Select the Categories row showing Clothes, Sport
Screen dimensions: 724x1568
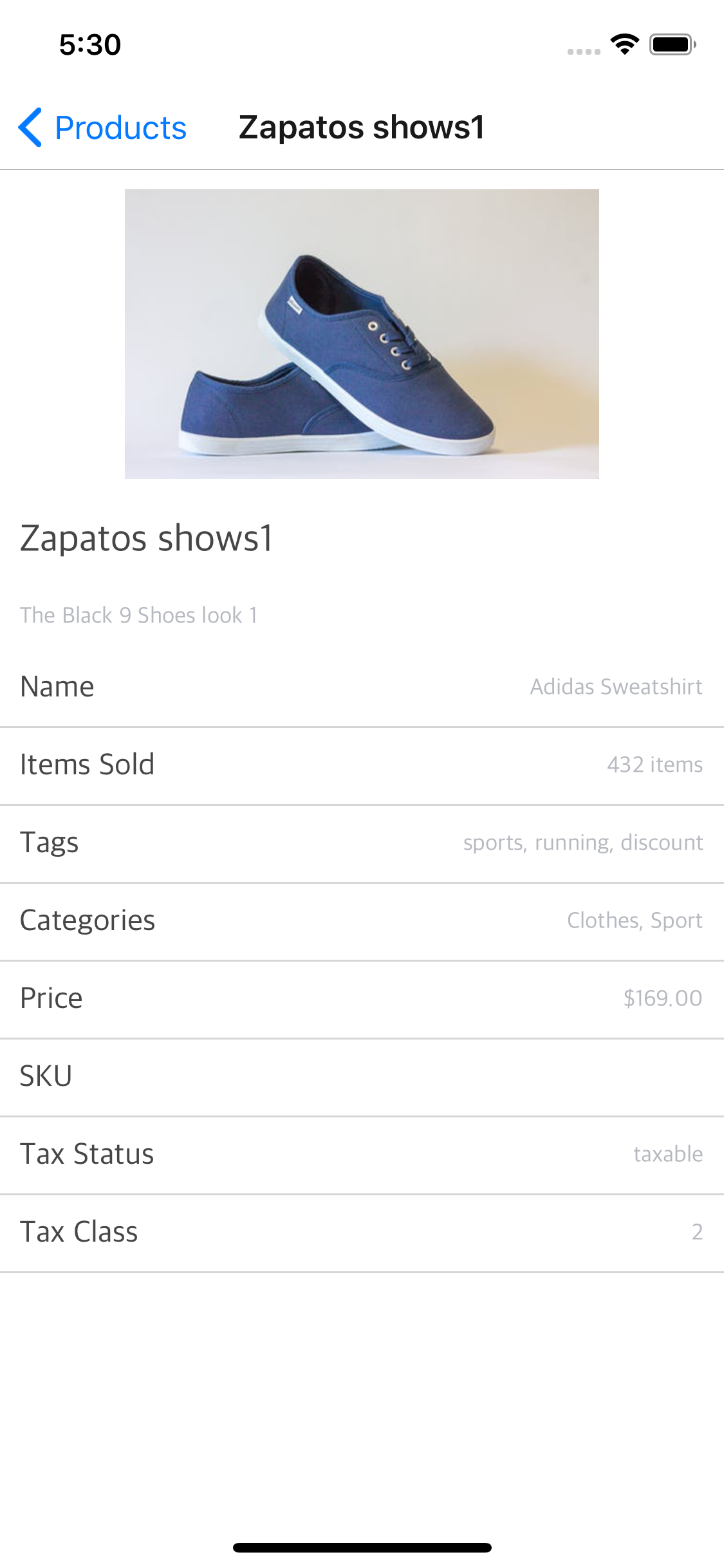362,920
